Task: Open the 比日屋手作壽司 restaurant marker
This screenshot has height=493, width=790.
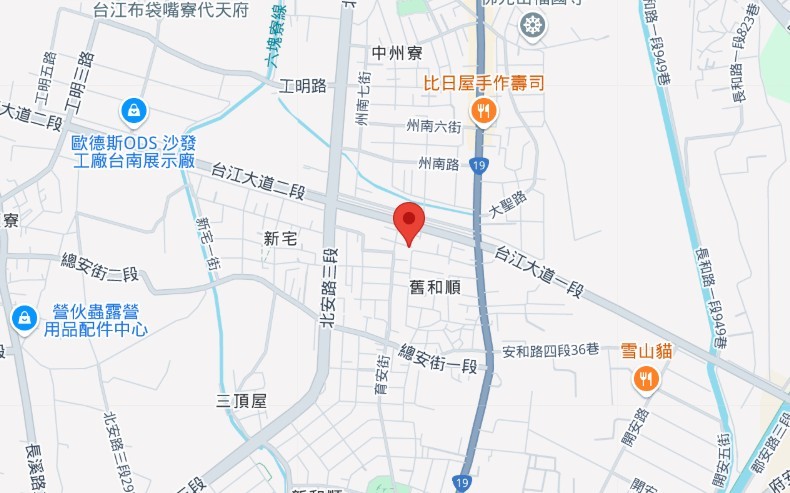Action: [x=484, y=111]
